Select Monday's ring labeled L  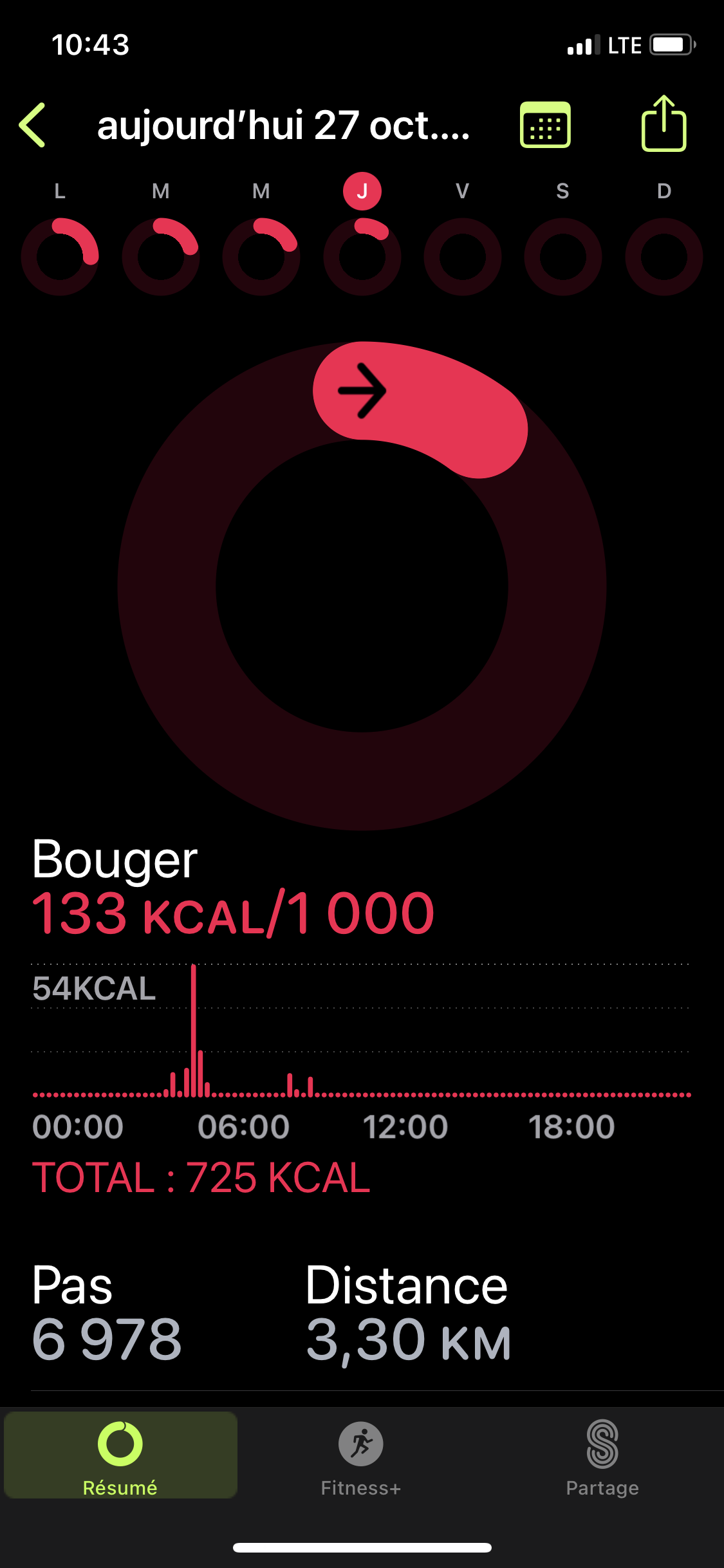60,256
